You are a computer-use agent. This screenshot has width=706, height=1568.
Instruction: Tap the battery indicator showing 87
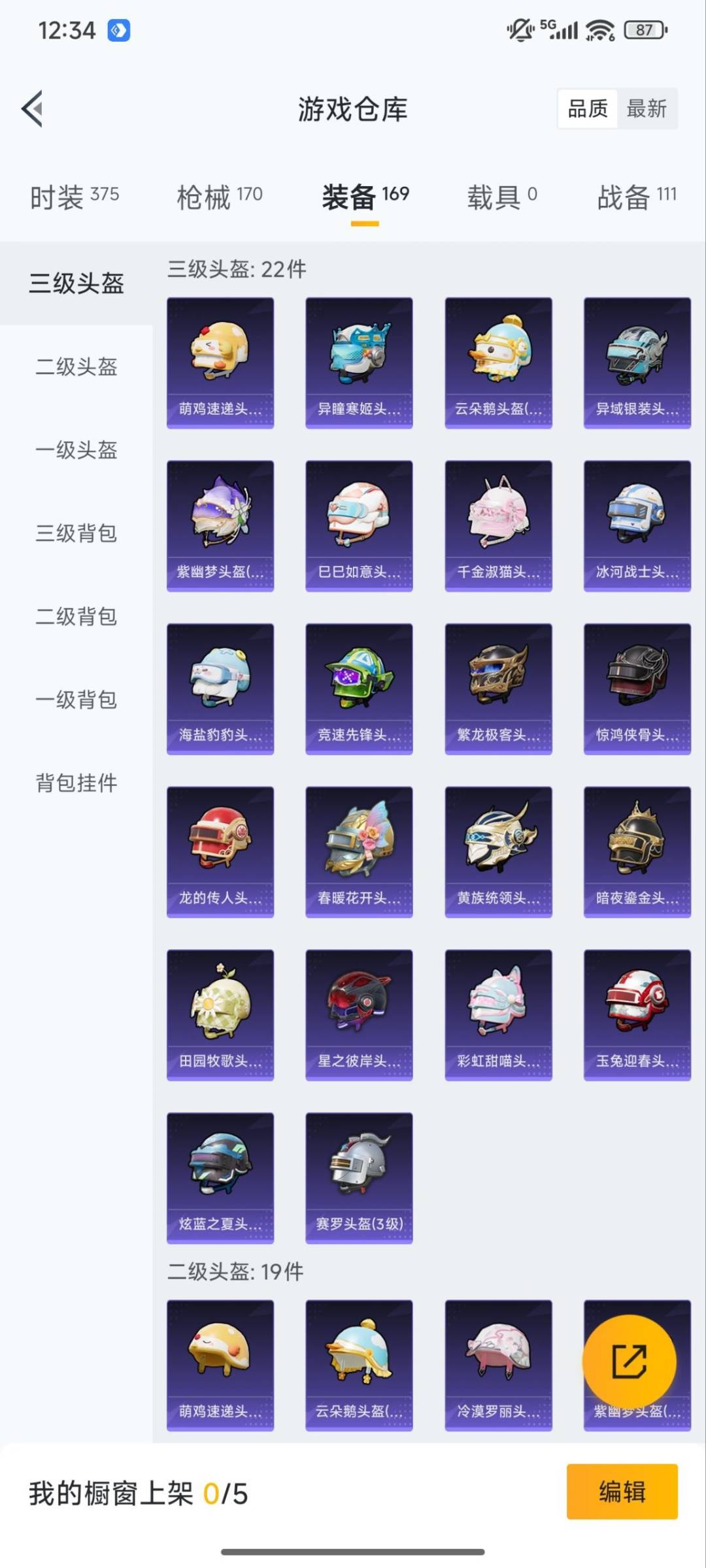coord(645,30)
